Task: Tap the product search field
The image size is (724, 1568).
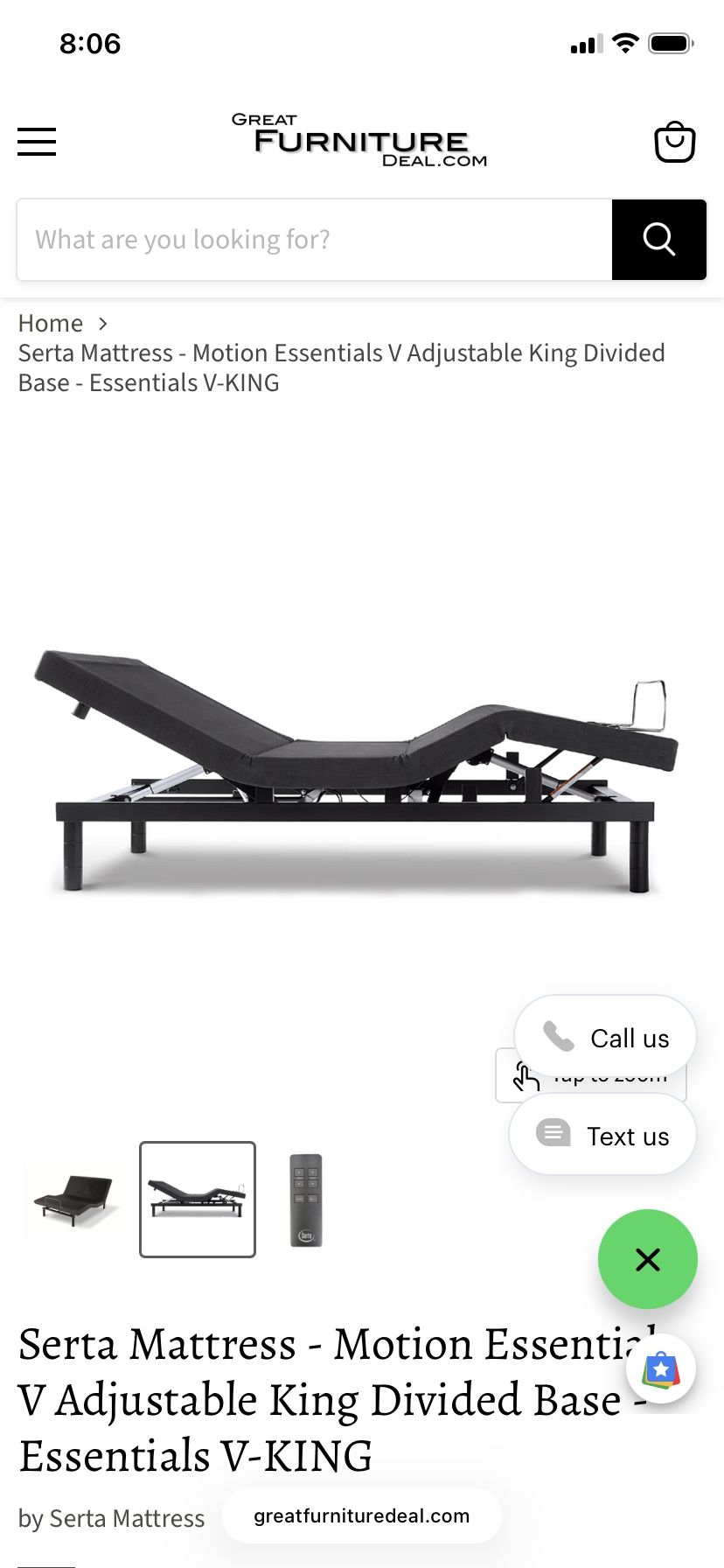Action: click(x=315, y=240)
